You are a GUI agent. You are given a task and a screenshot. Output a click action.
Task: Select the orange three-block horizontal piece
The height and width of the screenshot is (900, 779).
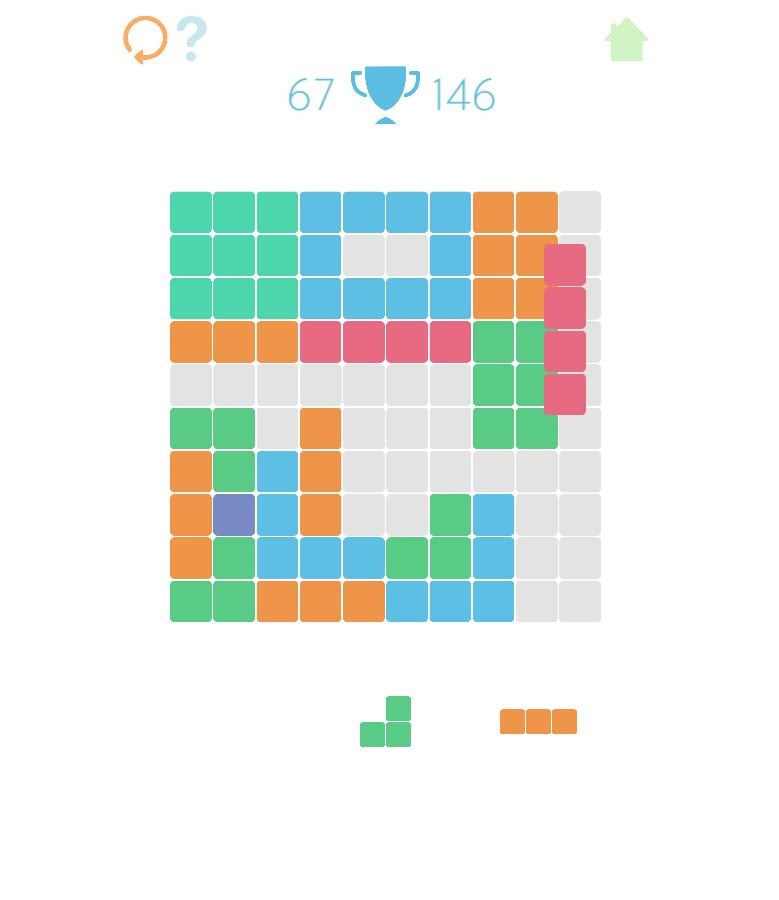(x=538, y=722)
